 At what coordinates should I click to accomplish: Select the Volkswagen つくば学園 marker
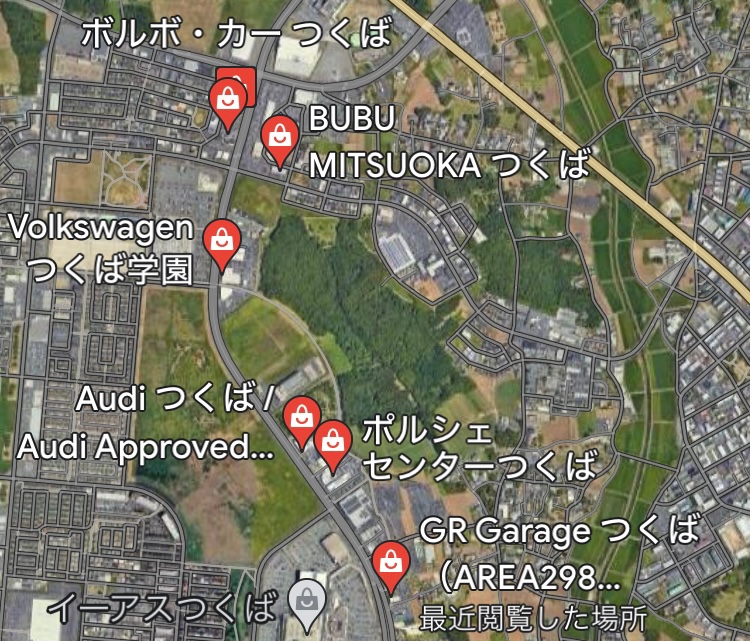[x=220, y=242]
